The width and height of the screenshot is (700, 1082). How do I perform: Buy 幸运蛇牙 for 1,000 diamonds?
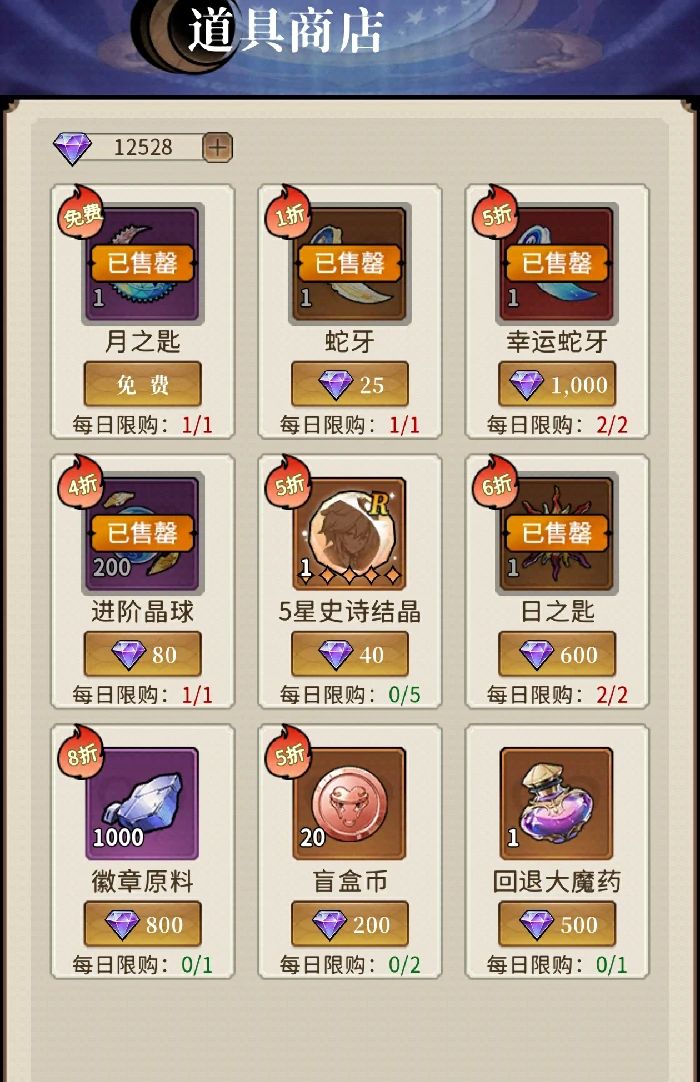557,384
